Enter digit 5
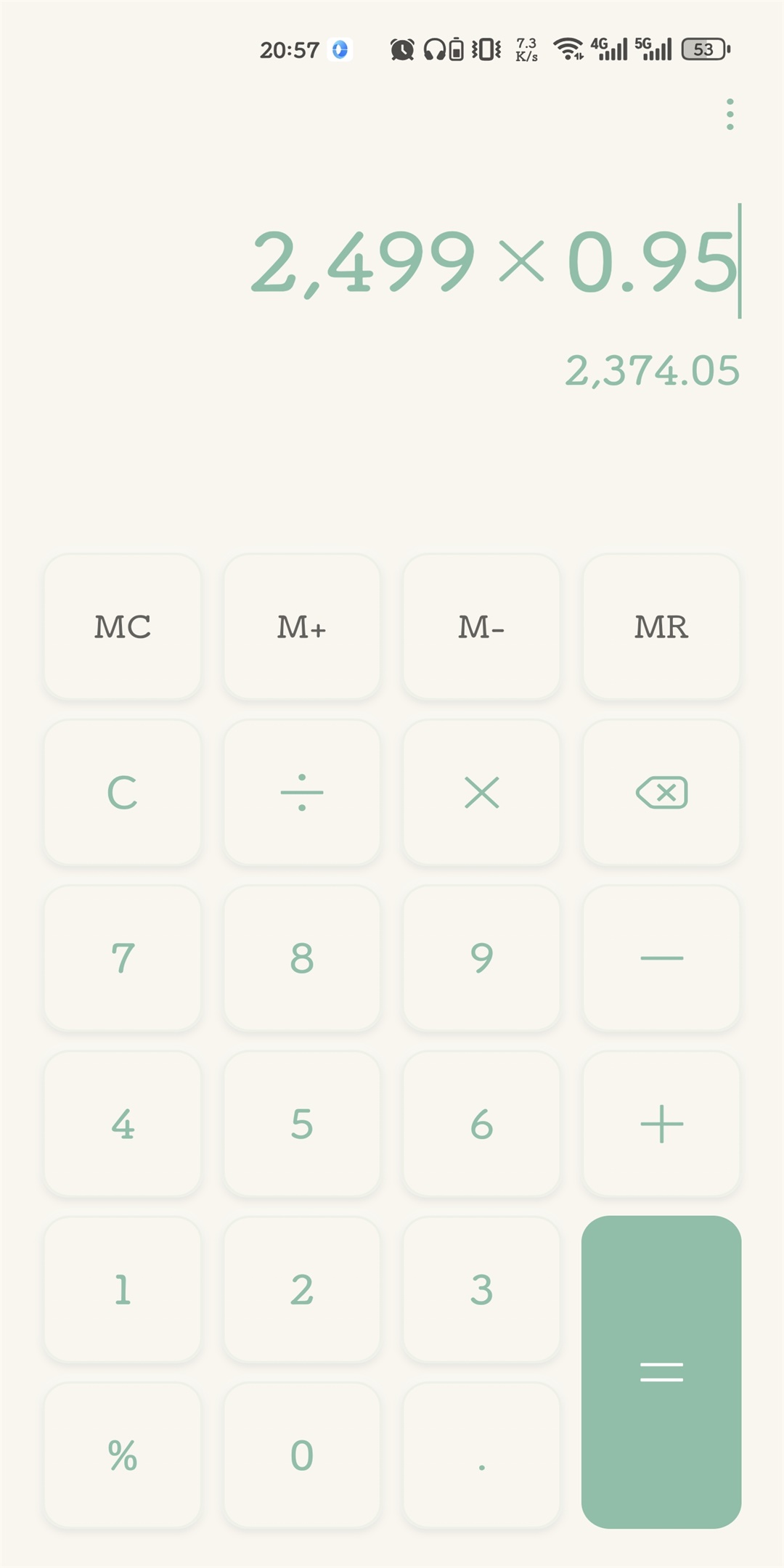 tap(302, 1124)
